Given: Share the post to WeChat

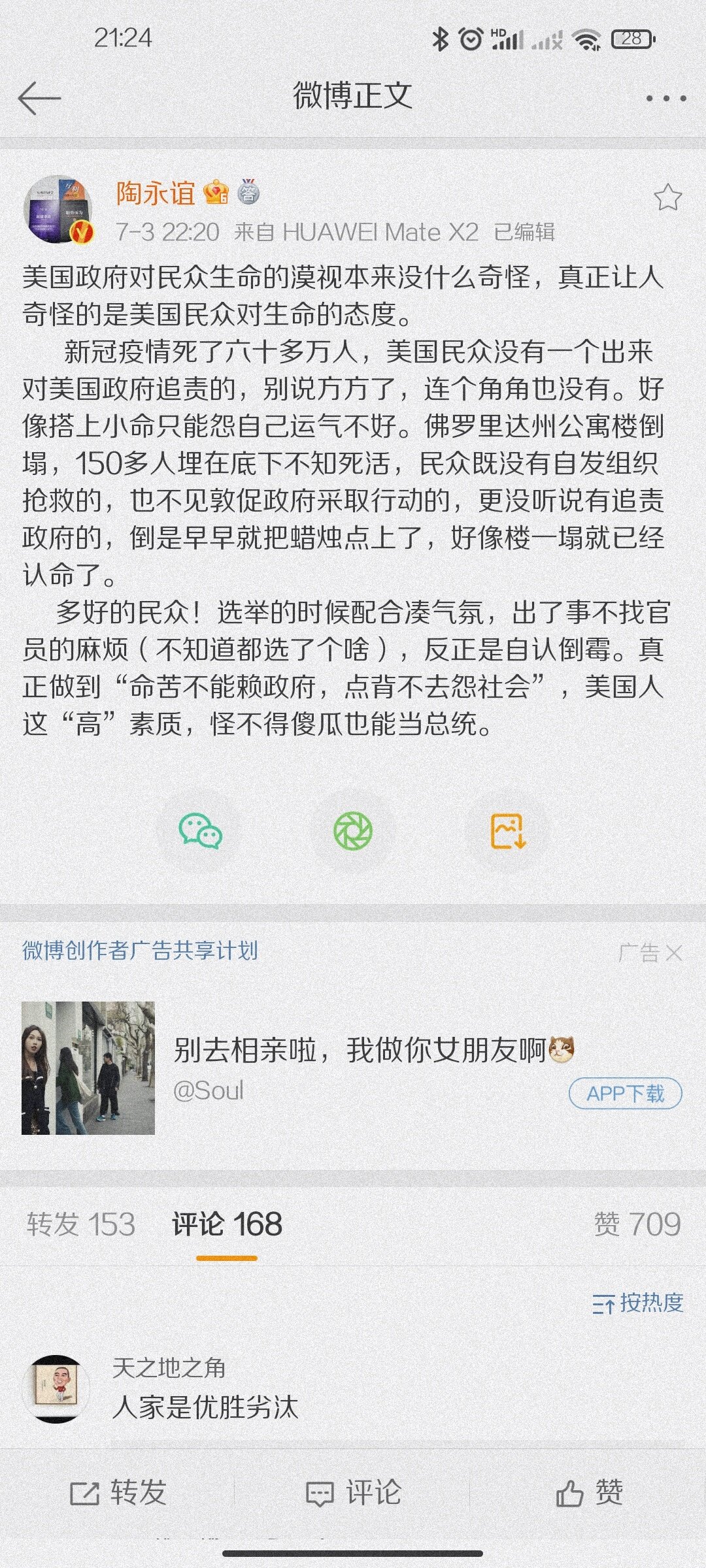Looking at the screenshot, I should (200, 831).
